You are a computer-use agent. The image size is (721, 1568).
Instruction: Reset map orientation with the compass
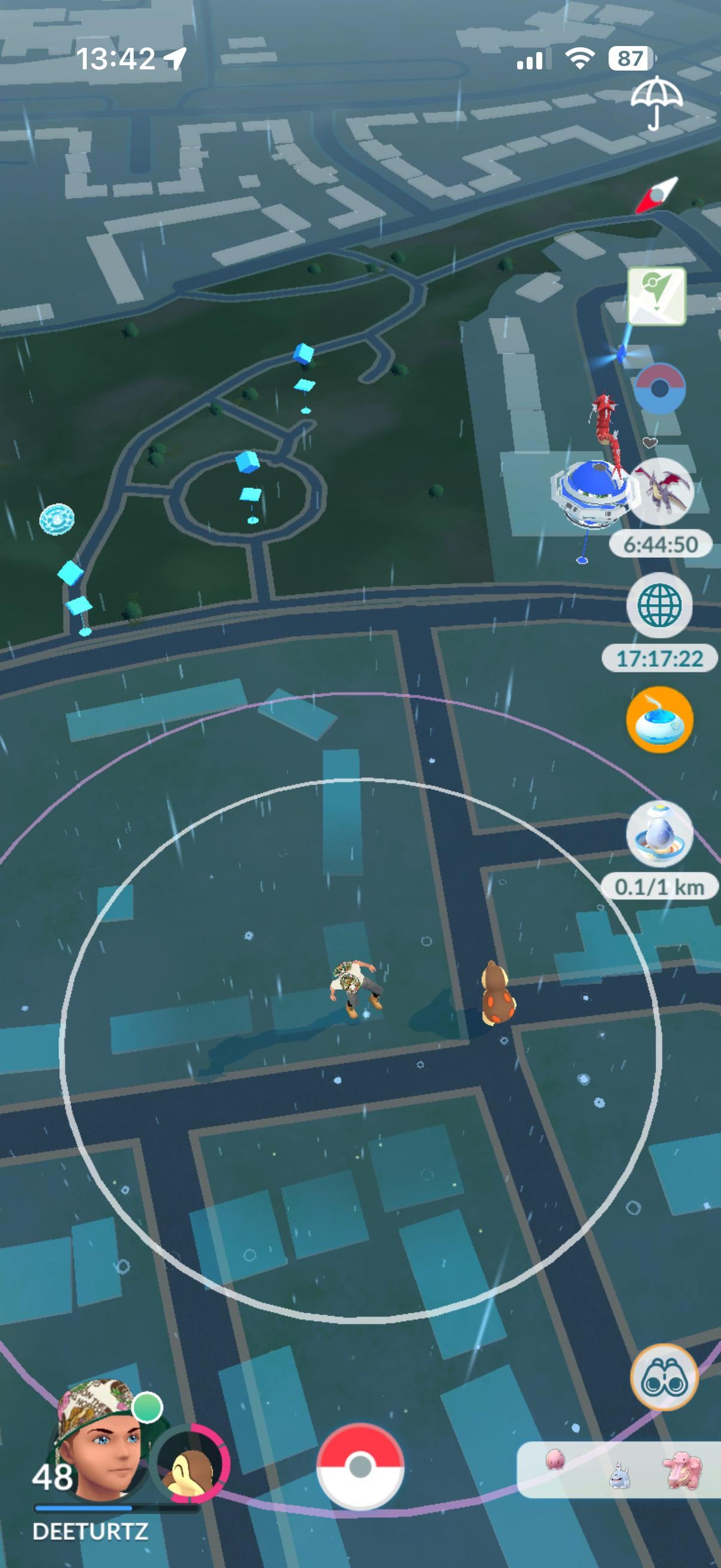(656, 196)
